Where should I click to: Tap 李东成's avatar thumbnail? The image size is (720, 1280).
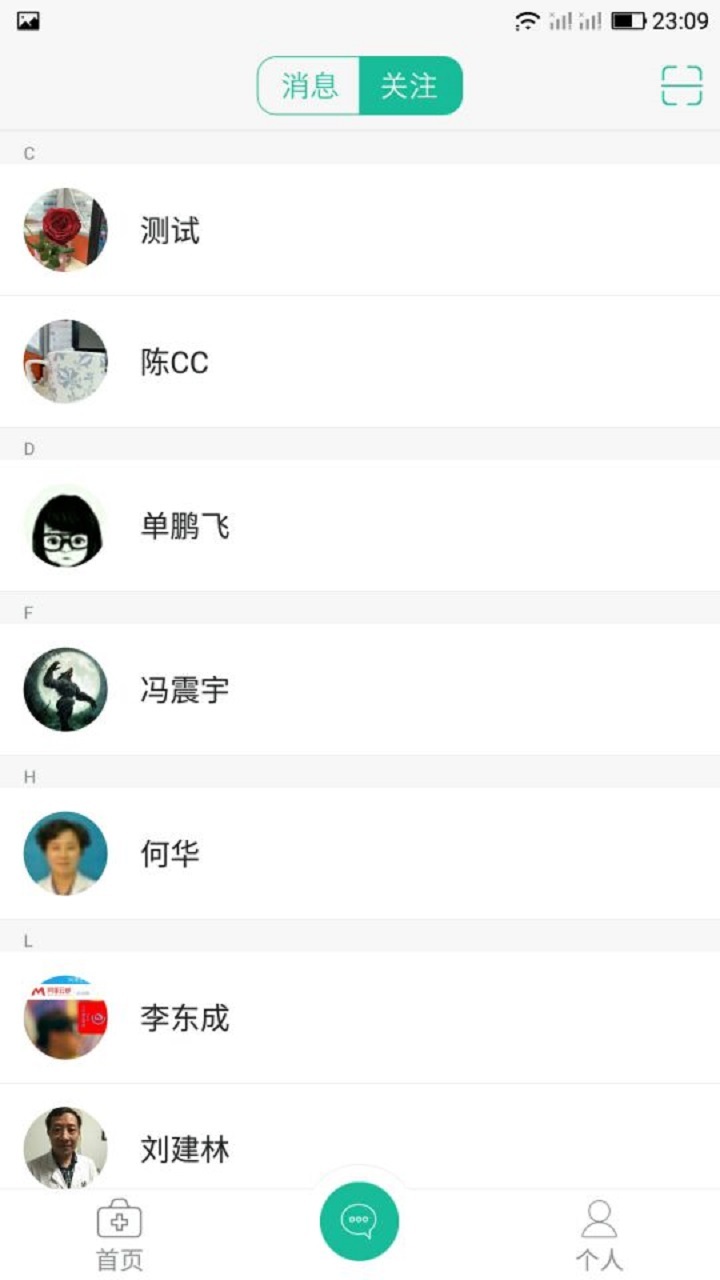[x=64, y=1018]
